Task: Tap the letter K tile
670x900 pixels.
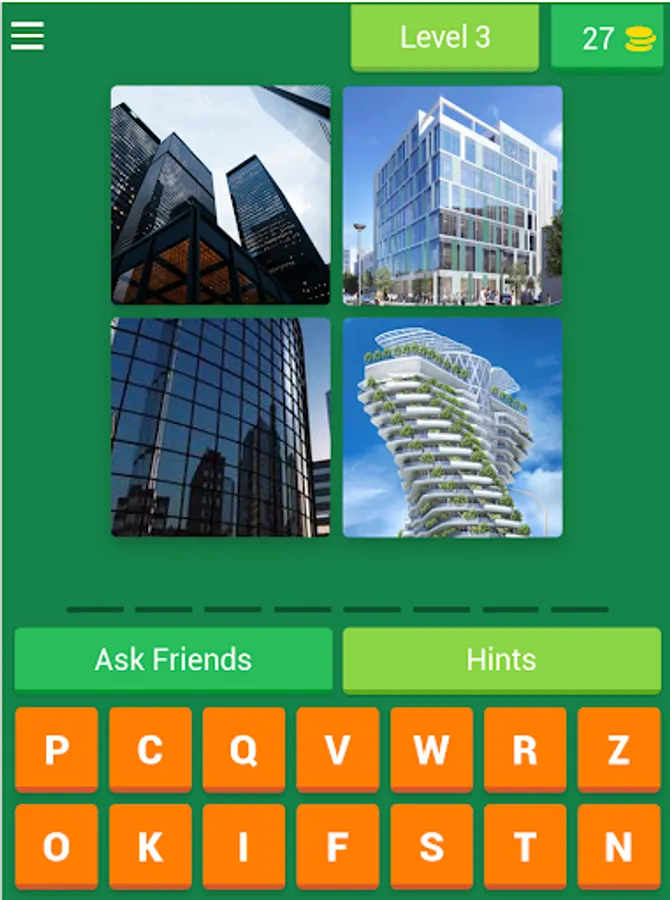Action: click(x=150, y=847)
